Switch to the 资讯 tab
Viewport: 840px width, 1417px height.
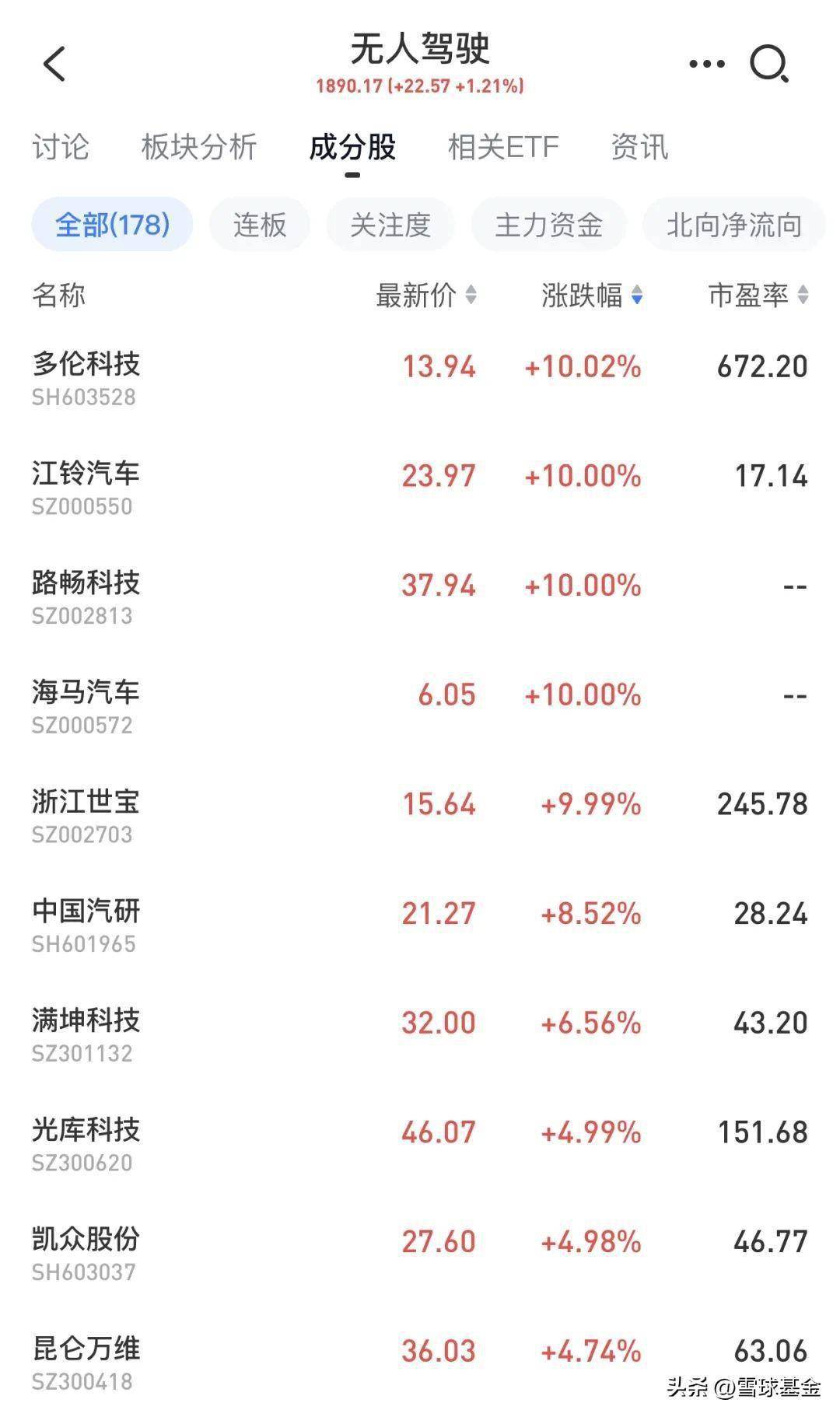click(639, 146)
